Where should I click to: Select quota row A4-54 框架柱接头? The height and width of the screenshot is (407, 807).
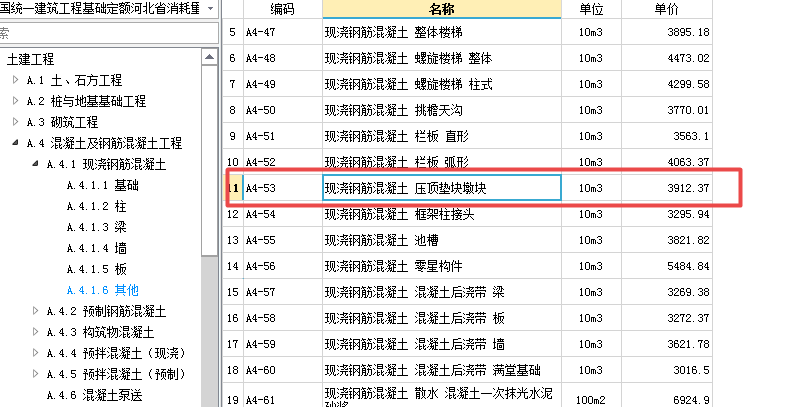click(x=440, y=214)
